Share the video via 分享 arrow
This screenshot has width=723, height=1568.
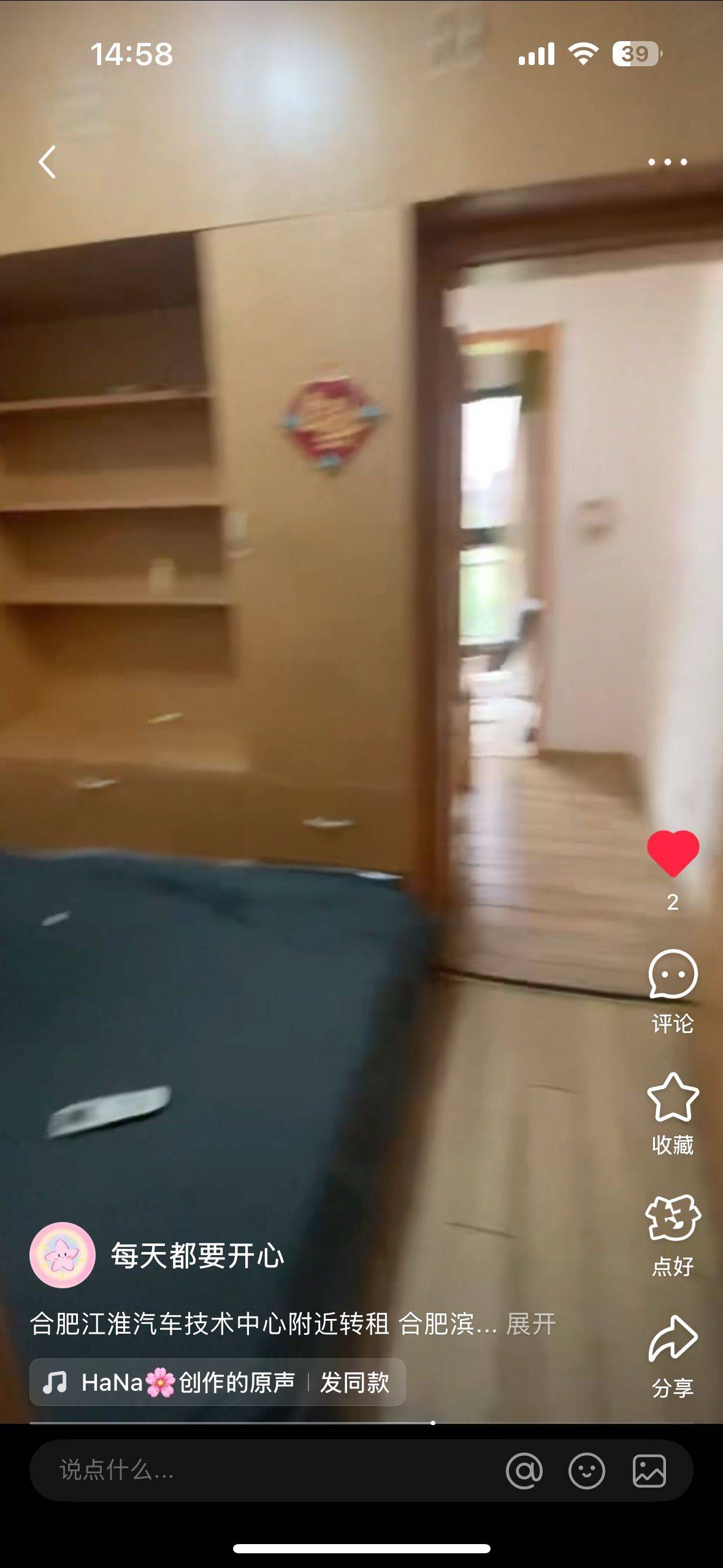(x=673, y=1356)
